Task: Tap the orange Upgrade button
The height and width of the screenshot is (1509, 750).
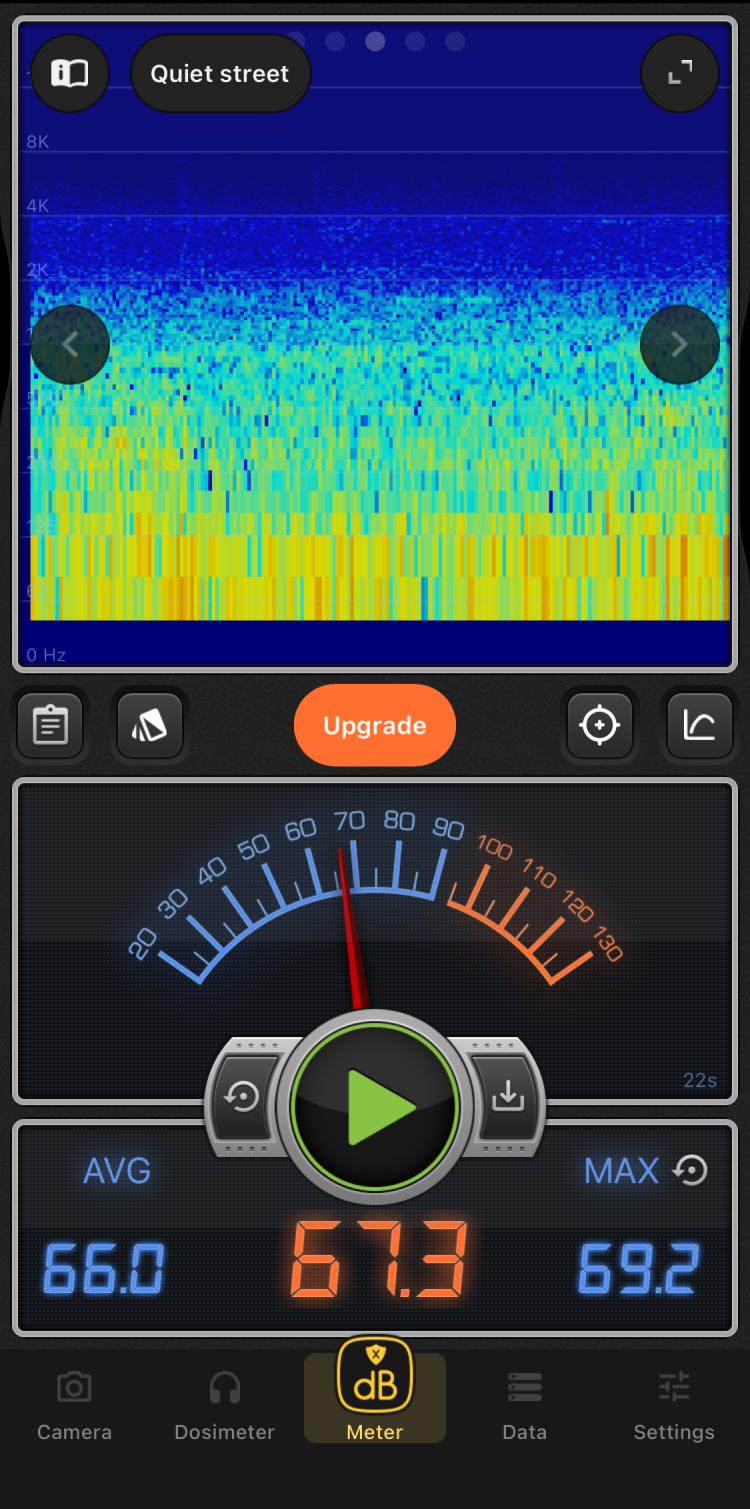Action: point(375,726)
